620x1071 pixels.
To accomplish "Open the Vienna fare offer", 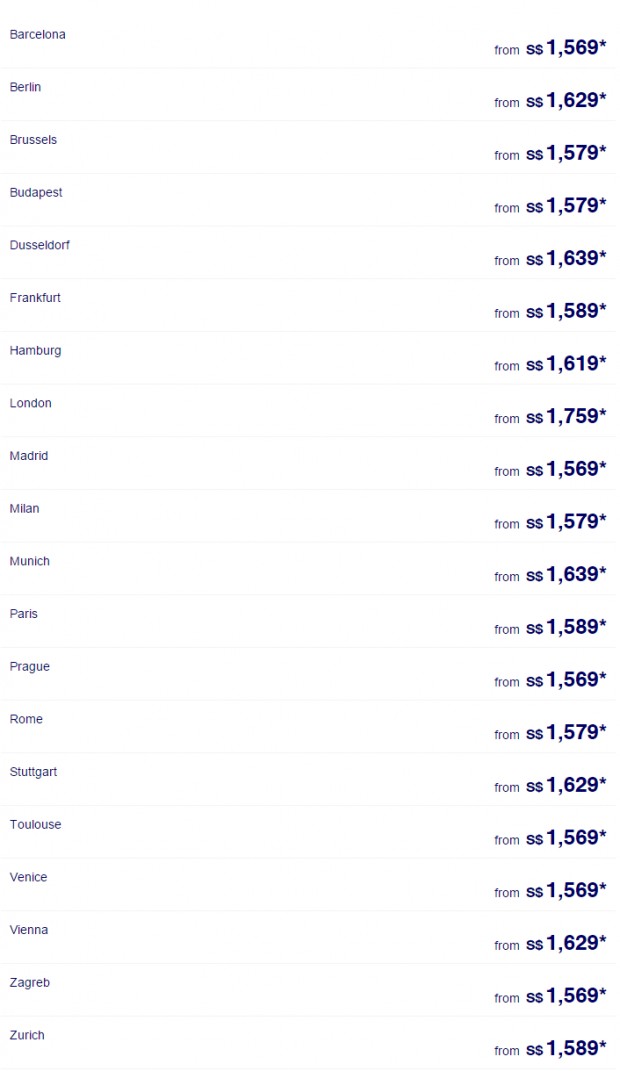I will (308, 936).
